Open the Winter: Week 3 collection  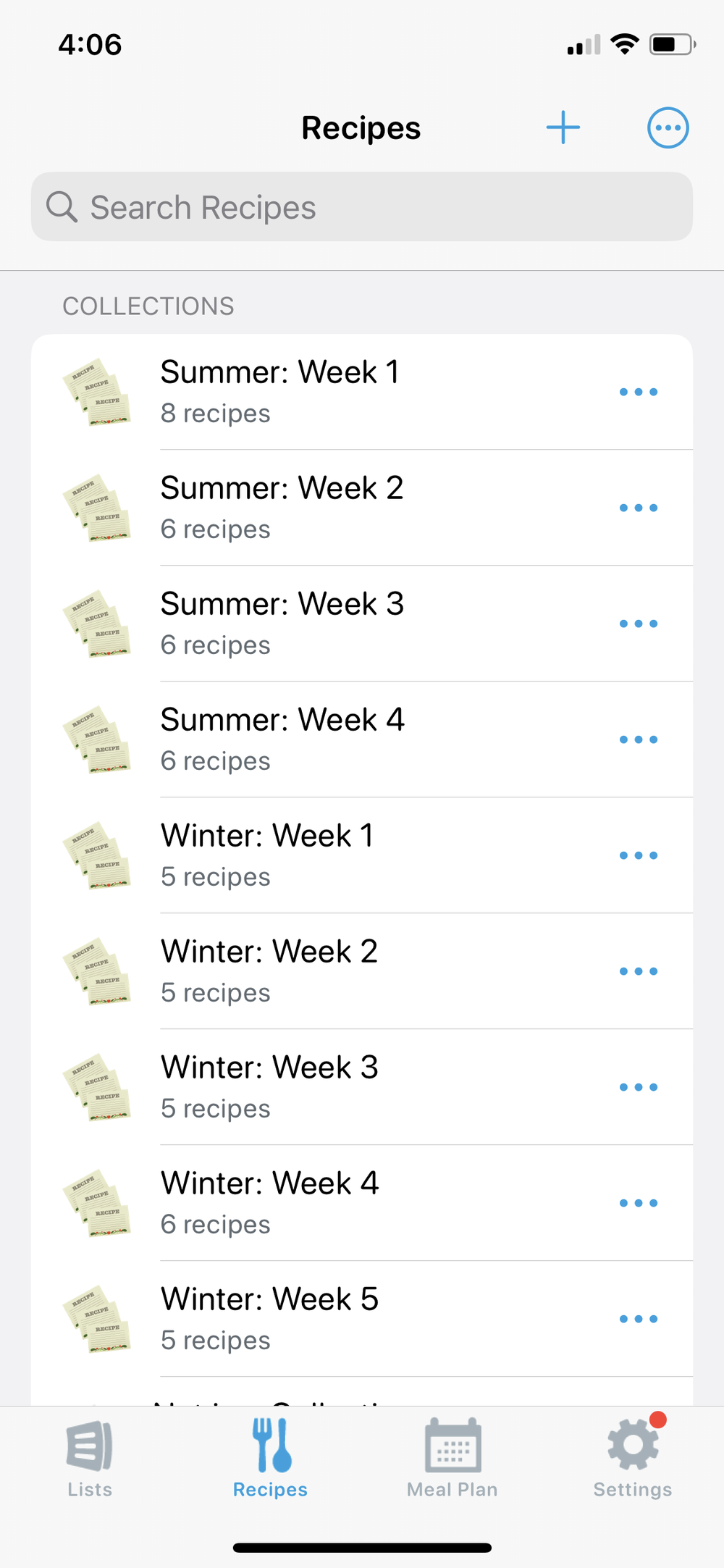[269, 1087]
